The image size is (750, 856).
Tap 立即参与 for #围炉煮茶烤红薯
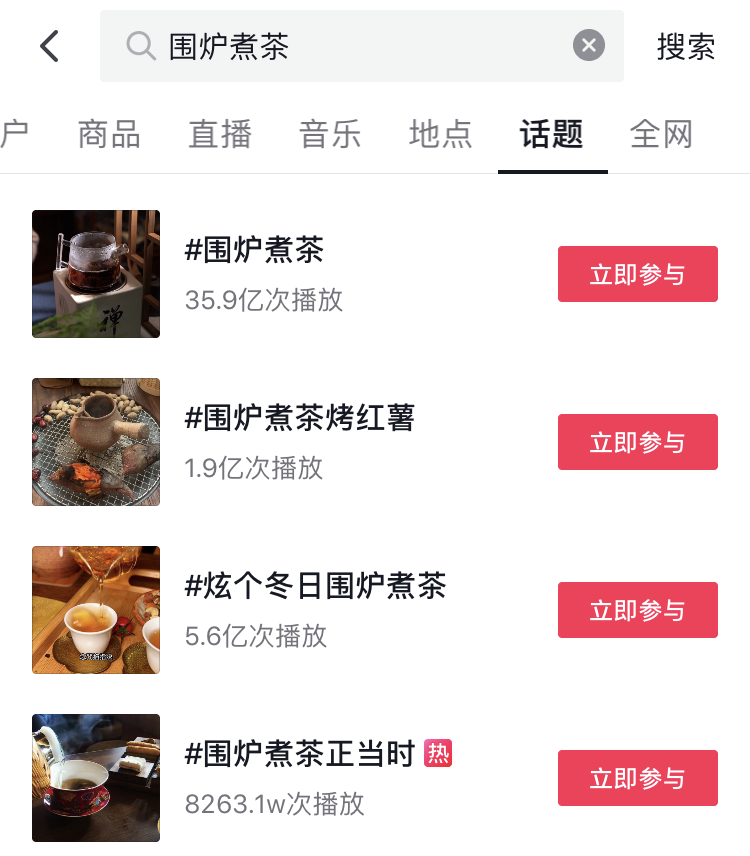pyautogui.click(x=637, y=442)
